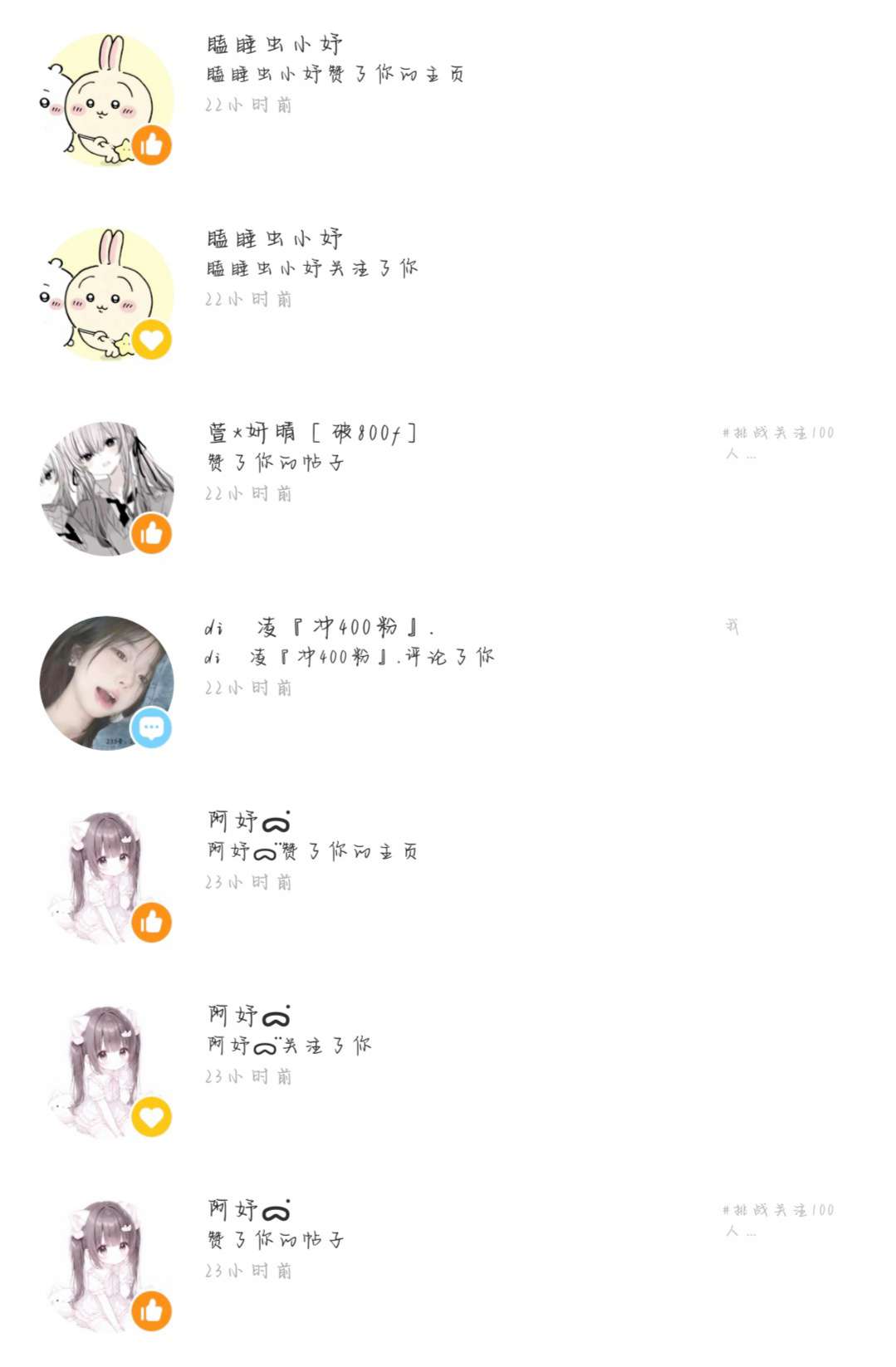This screenshot has width=896, height=1367.
Task: Open the commented post preview beside di凌
Action: pos(732,626)
